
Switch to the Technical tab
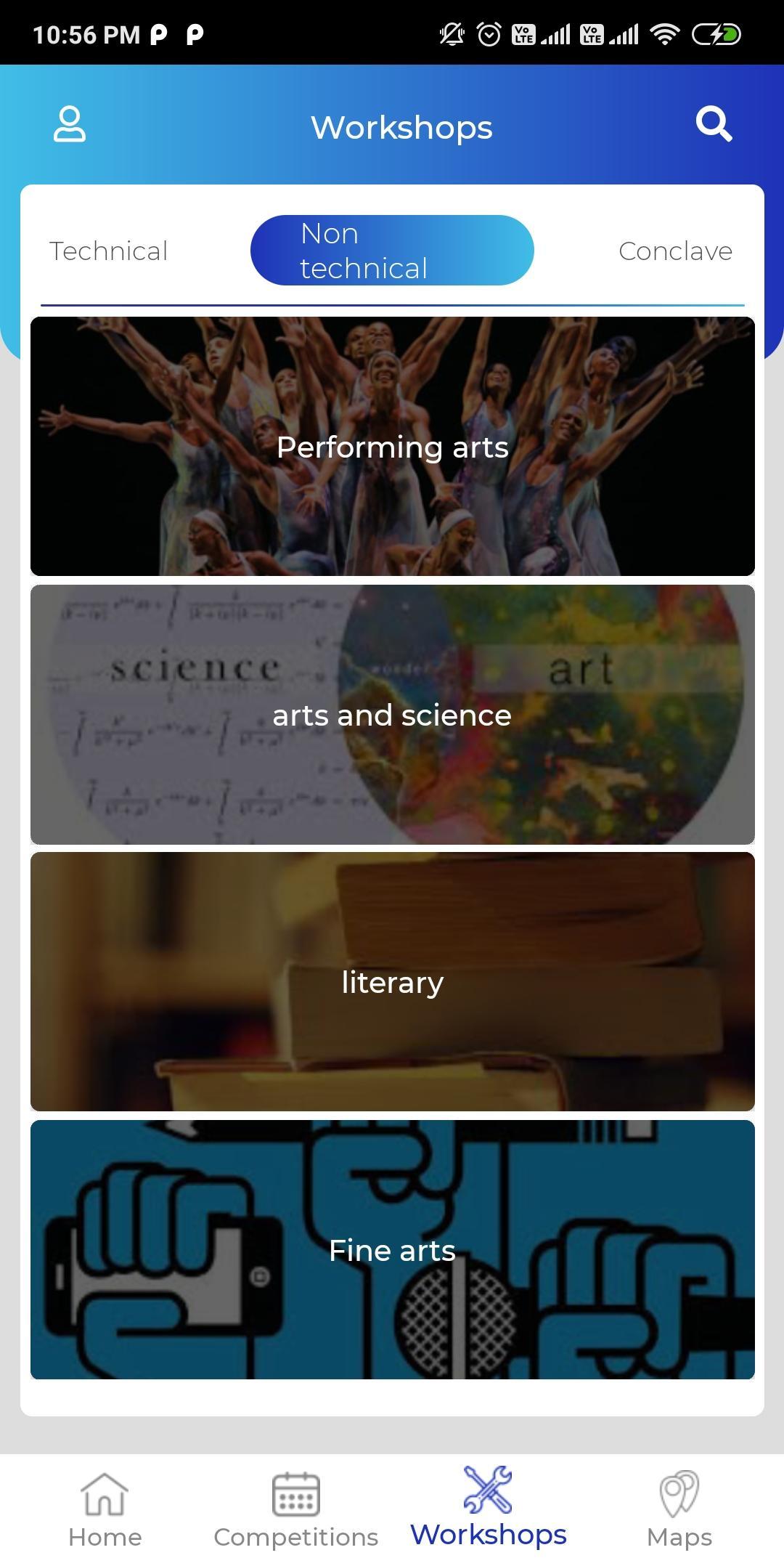109,251
